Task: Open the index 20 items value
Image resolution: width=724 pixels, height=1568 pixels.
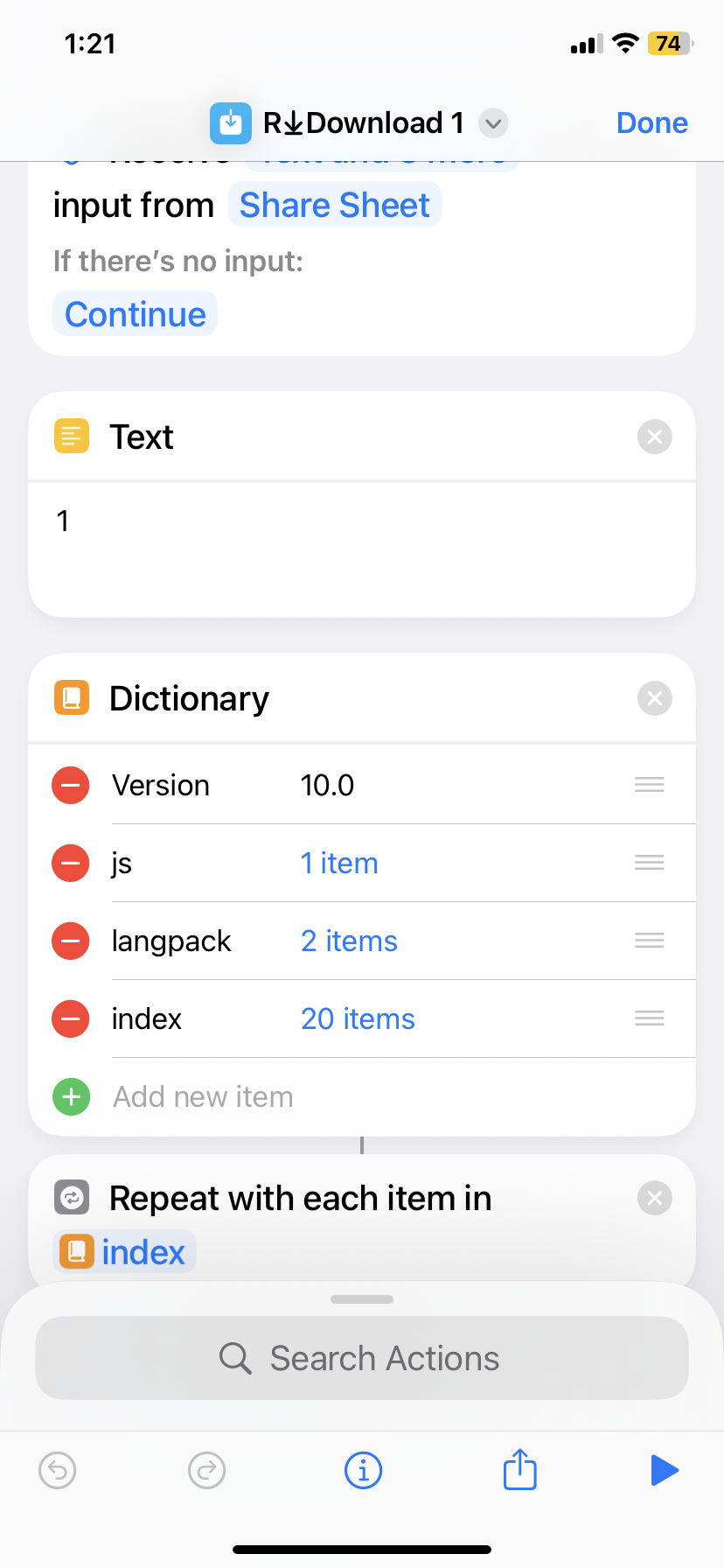Action: coord(358,1019)
